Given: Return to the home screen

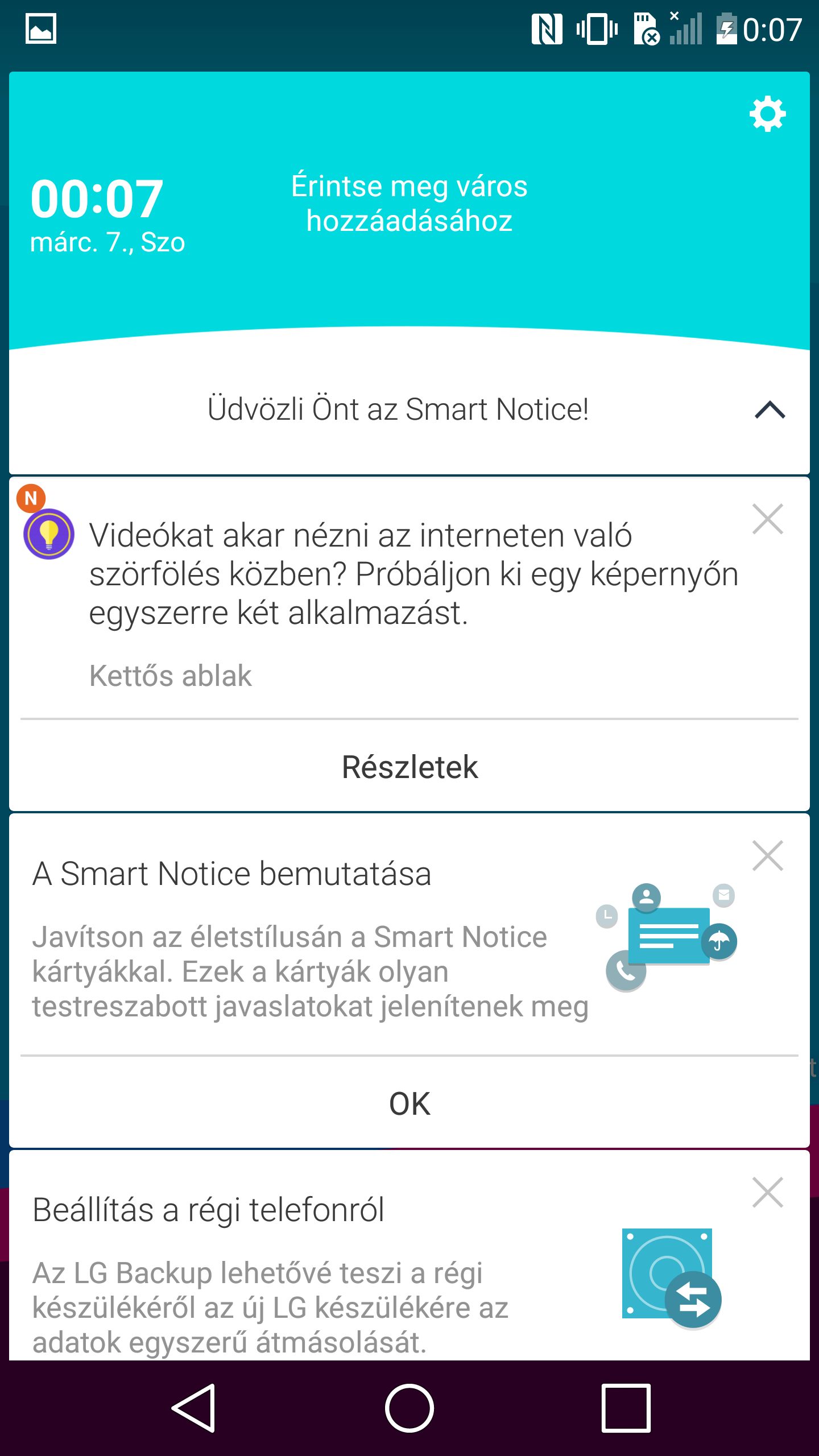Looking at the screenshot, I should pos(409,1408).
